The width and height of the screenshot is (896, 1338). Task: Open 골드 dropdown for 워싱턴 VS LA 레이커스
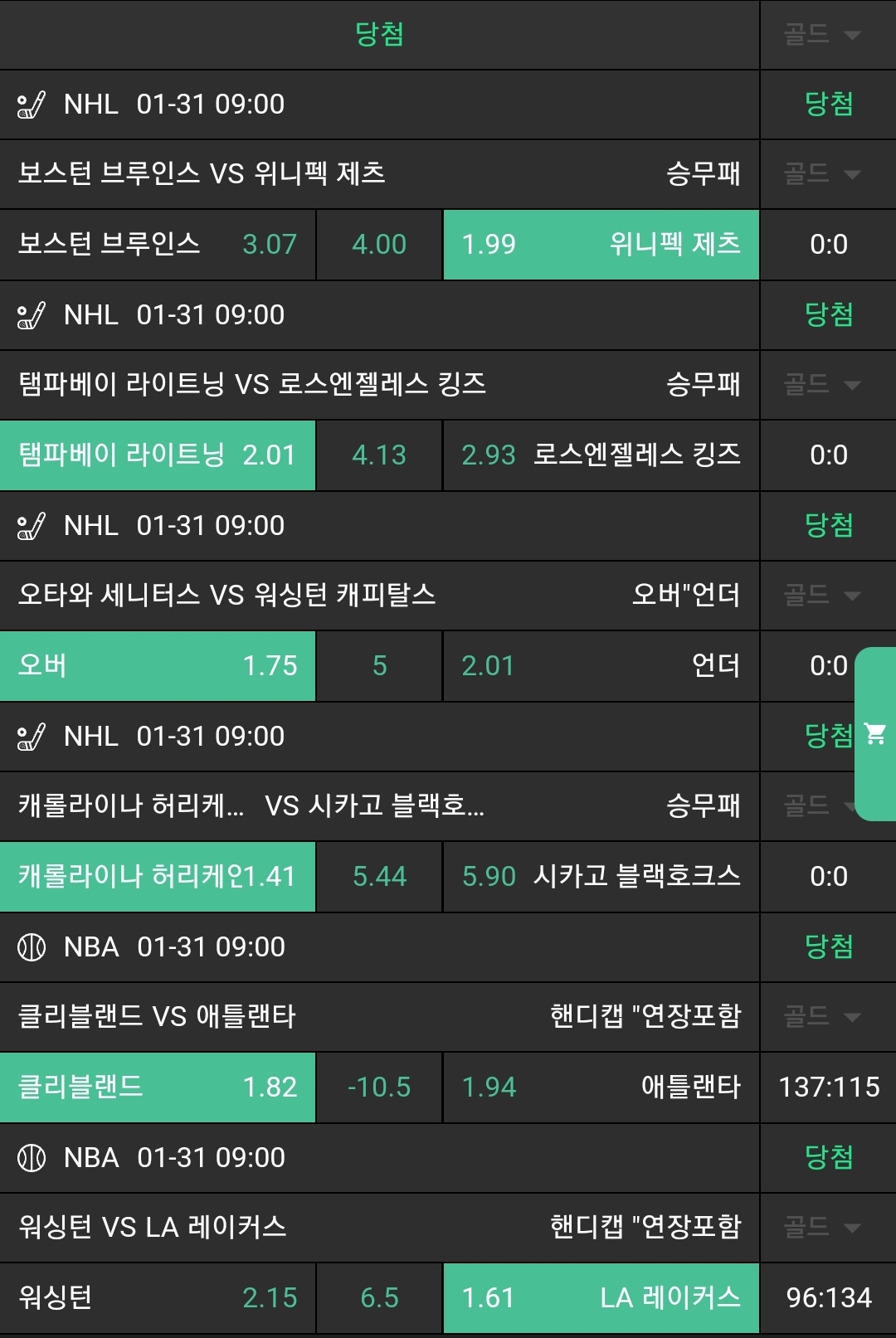pyautogui.click(x=822, y=1228)
